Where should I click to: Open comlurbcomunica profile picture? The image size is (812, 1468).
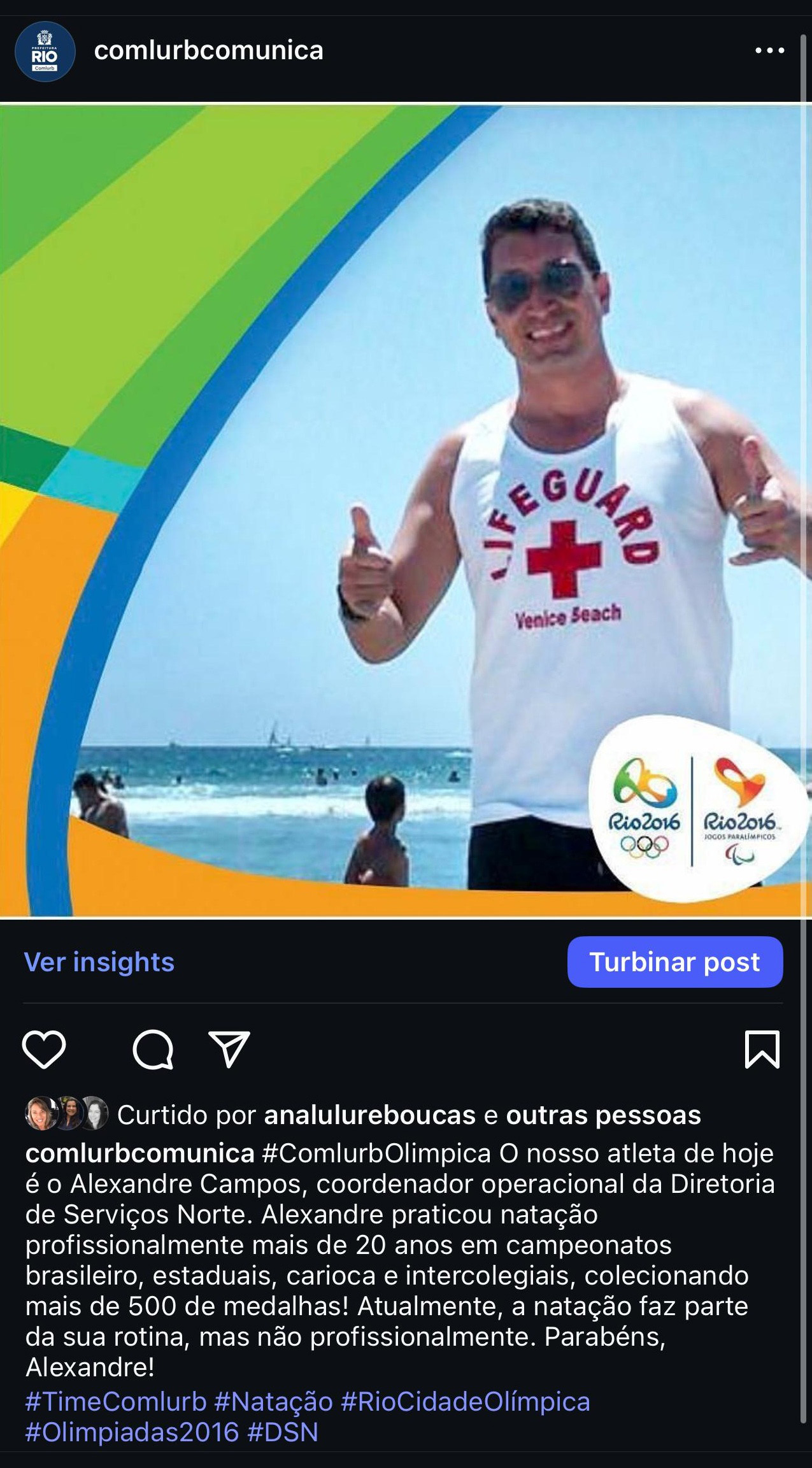pyautogui.click(x=45, y=52)
